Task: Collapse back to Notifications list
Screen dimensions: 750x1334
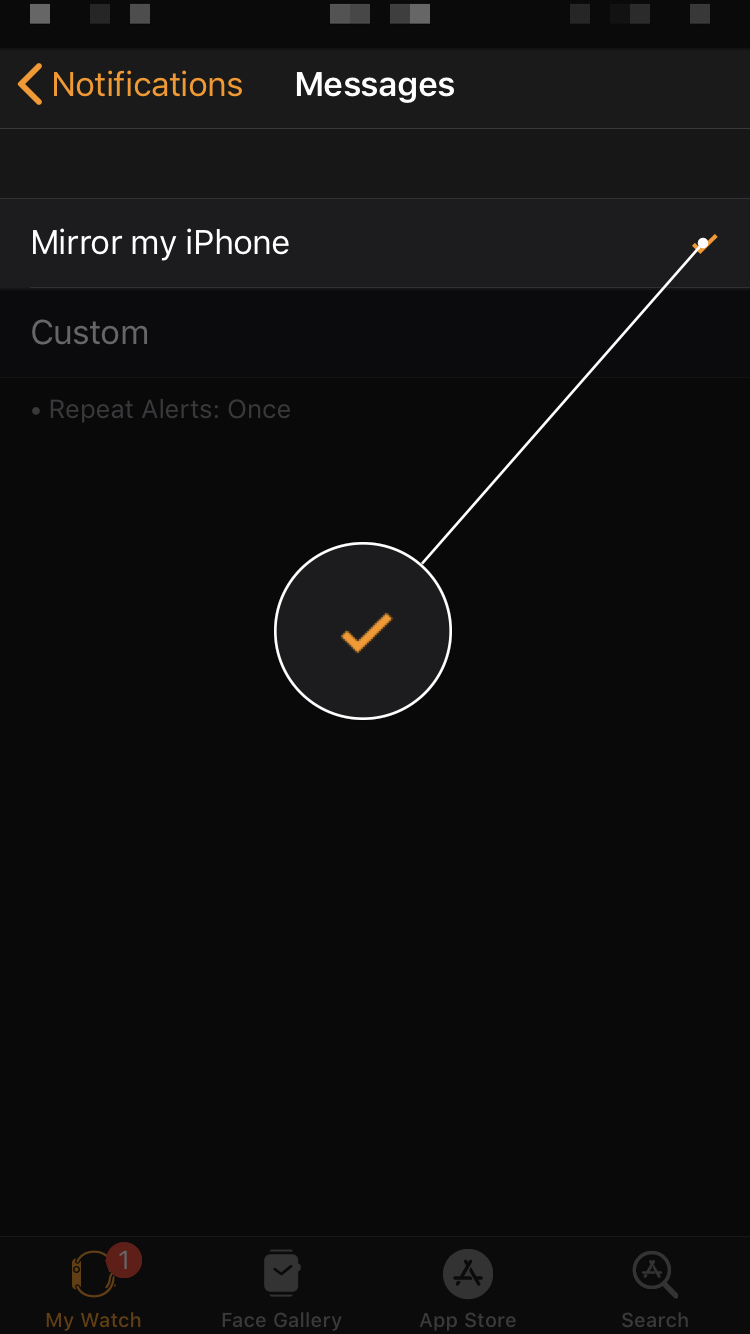Action: coord(146,84)
